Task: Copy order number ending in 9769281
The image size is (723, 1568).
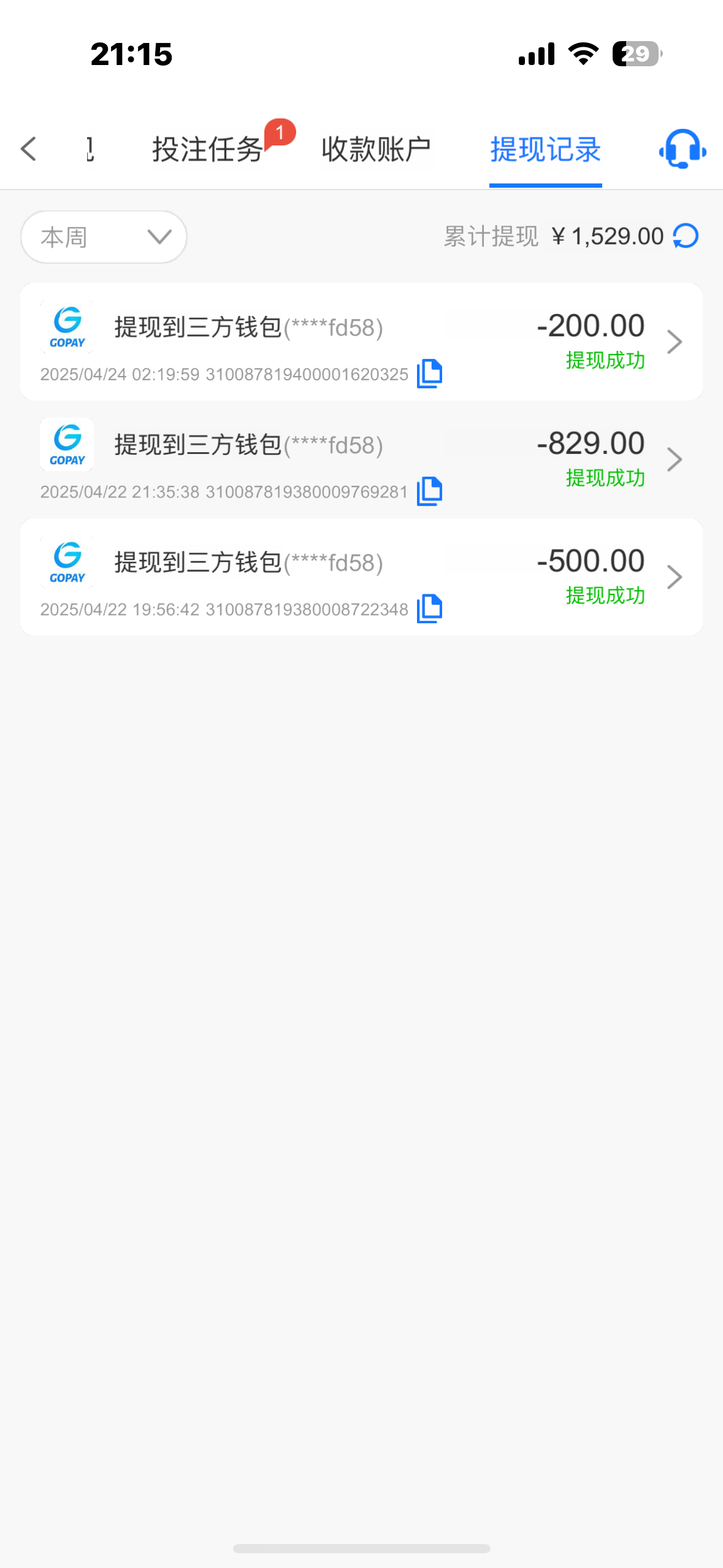Action: point(429,491)
